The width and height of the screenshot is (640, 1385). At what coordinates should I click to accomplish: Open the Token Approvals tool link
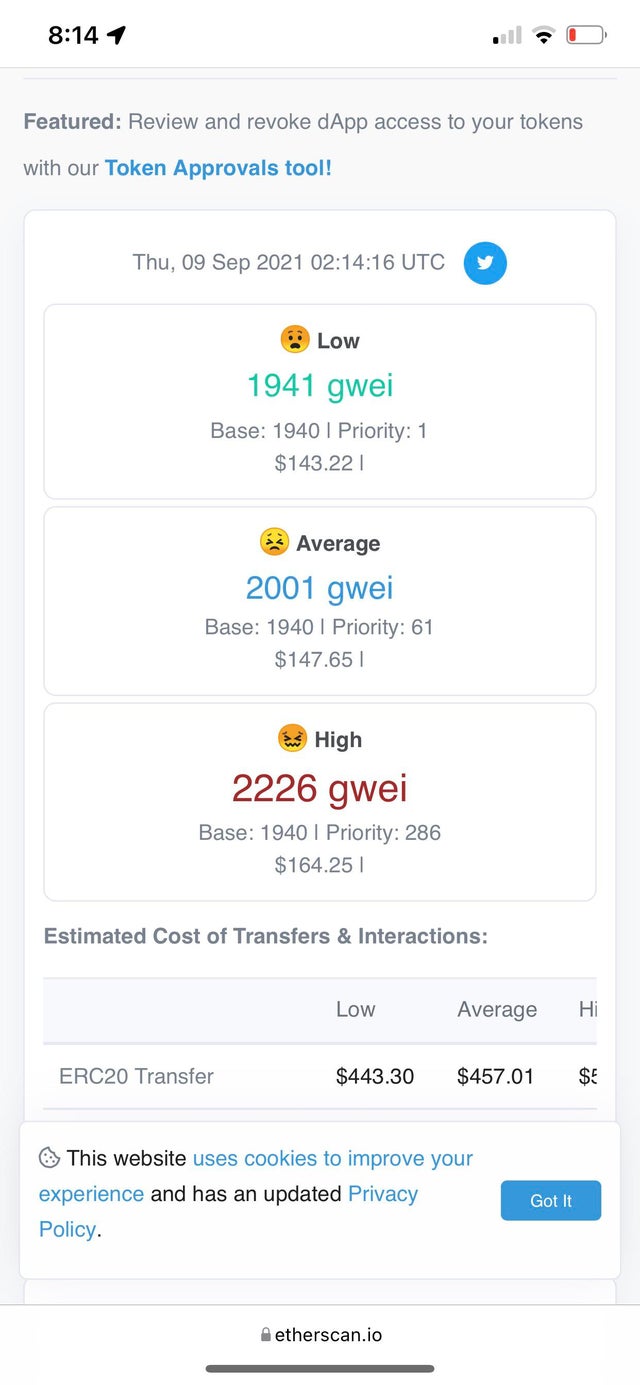[218, 168]
